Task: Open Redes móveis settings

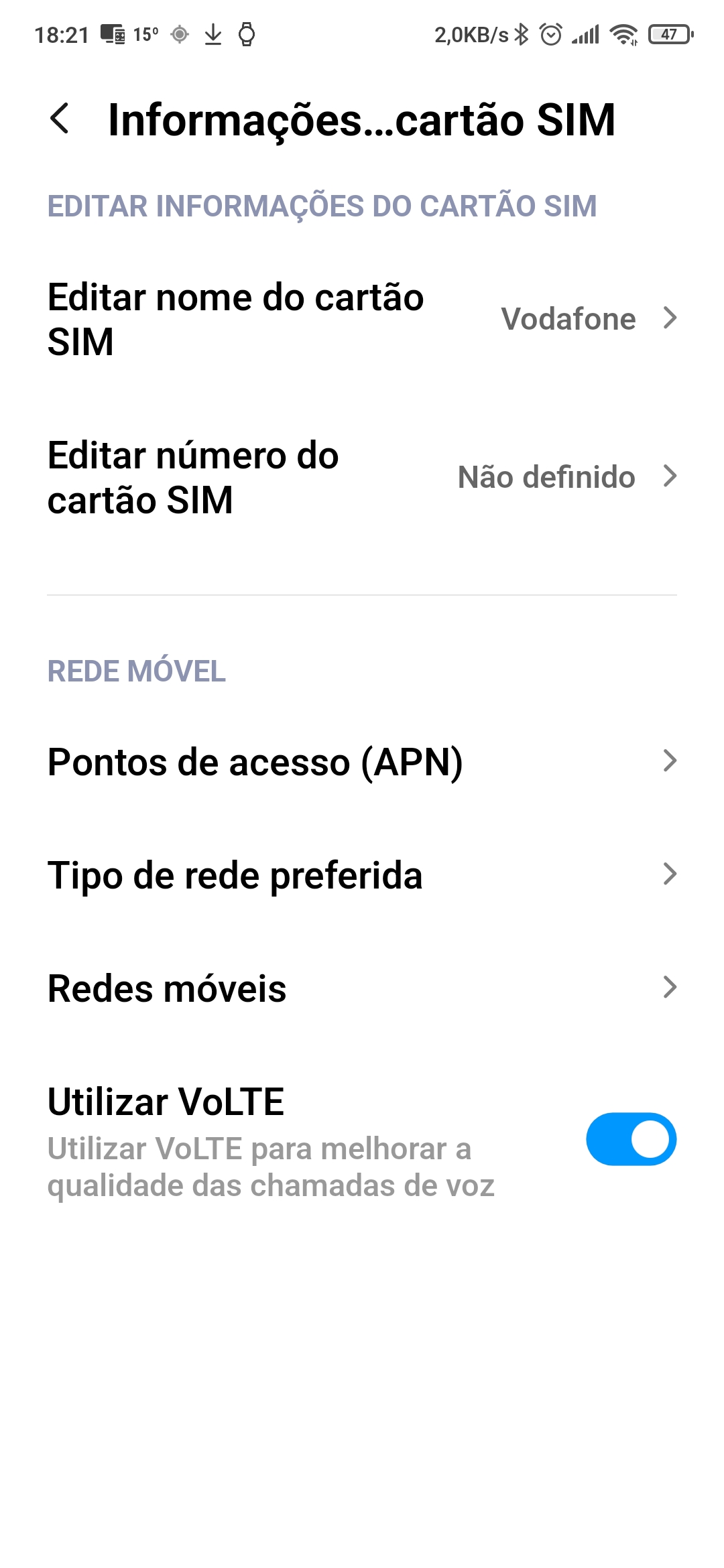Action: [362, 988]
